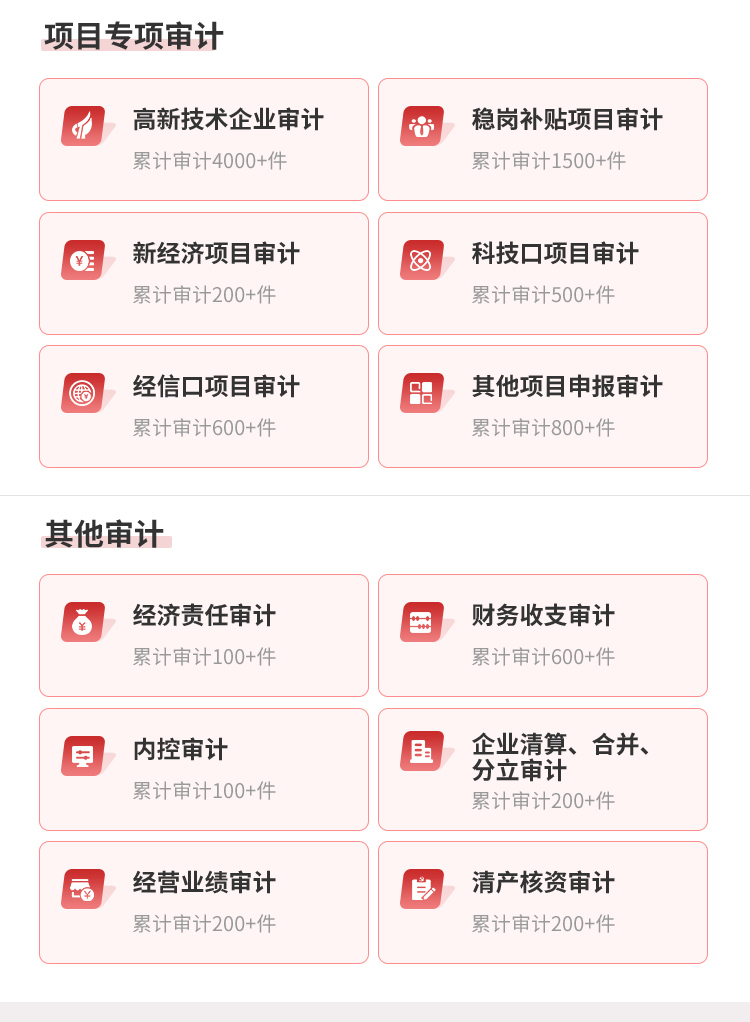
Task: Click the clipboard pencil icon on 清产核资审计
Action: 422,887
